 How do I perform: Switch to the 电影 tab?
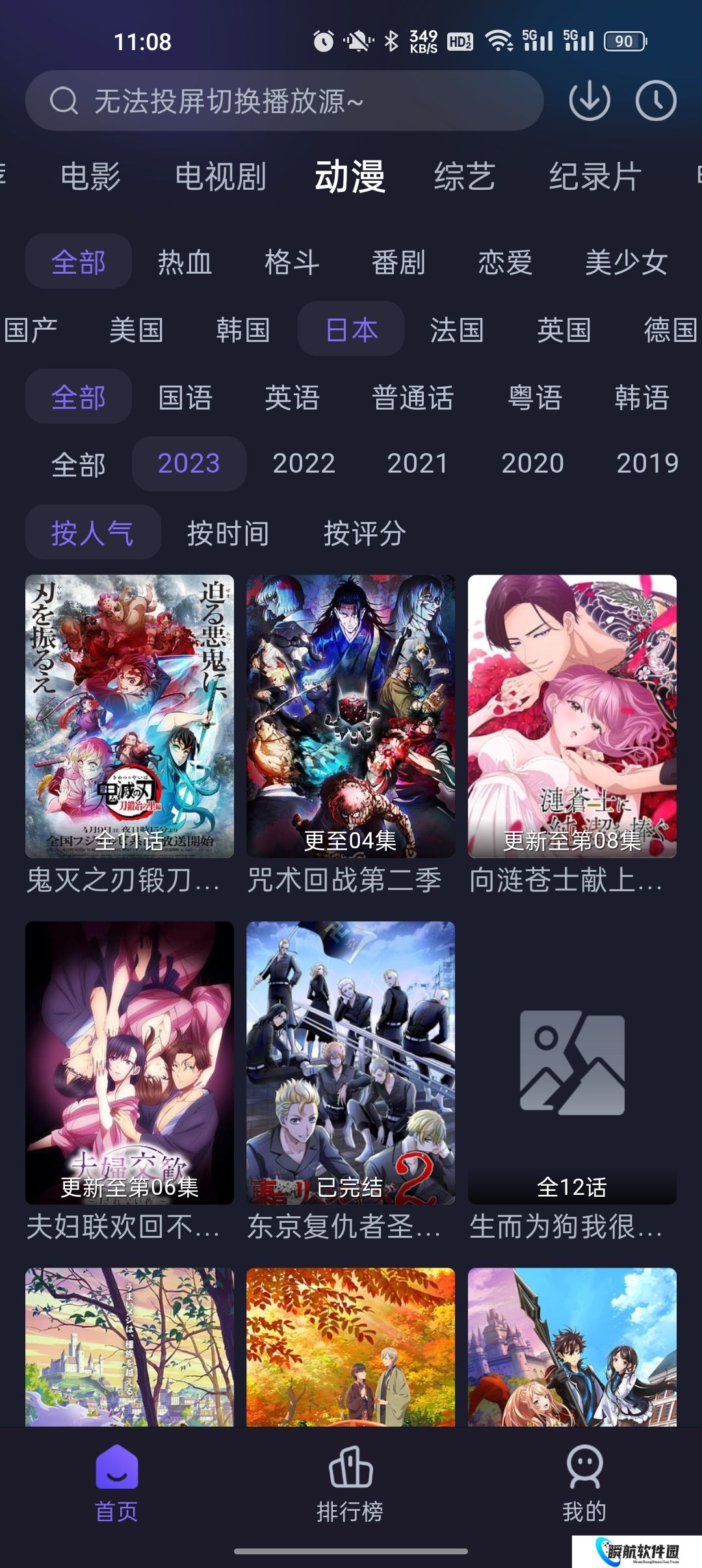[90, 177]
